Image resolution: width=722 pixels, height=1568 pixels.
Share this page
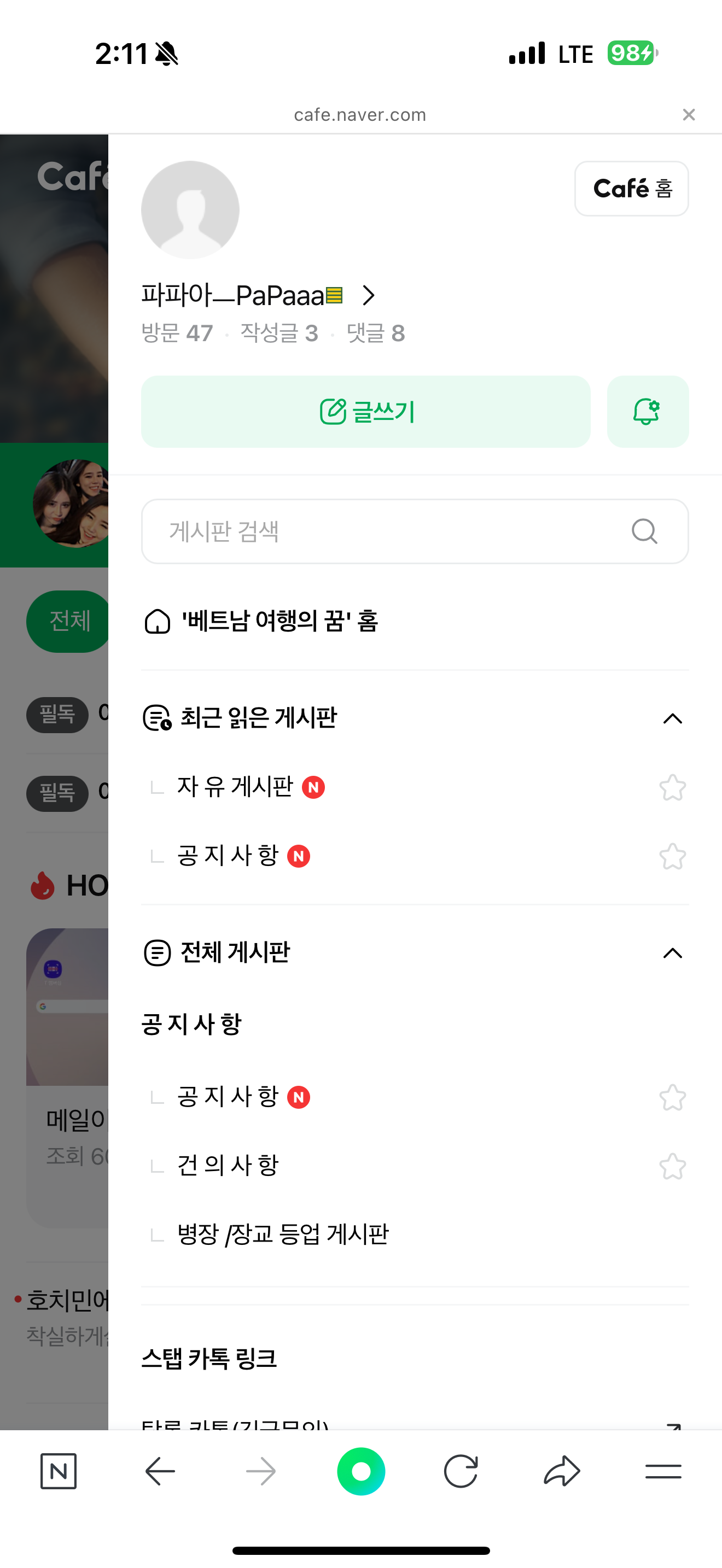point(561,1471)
